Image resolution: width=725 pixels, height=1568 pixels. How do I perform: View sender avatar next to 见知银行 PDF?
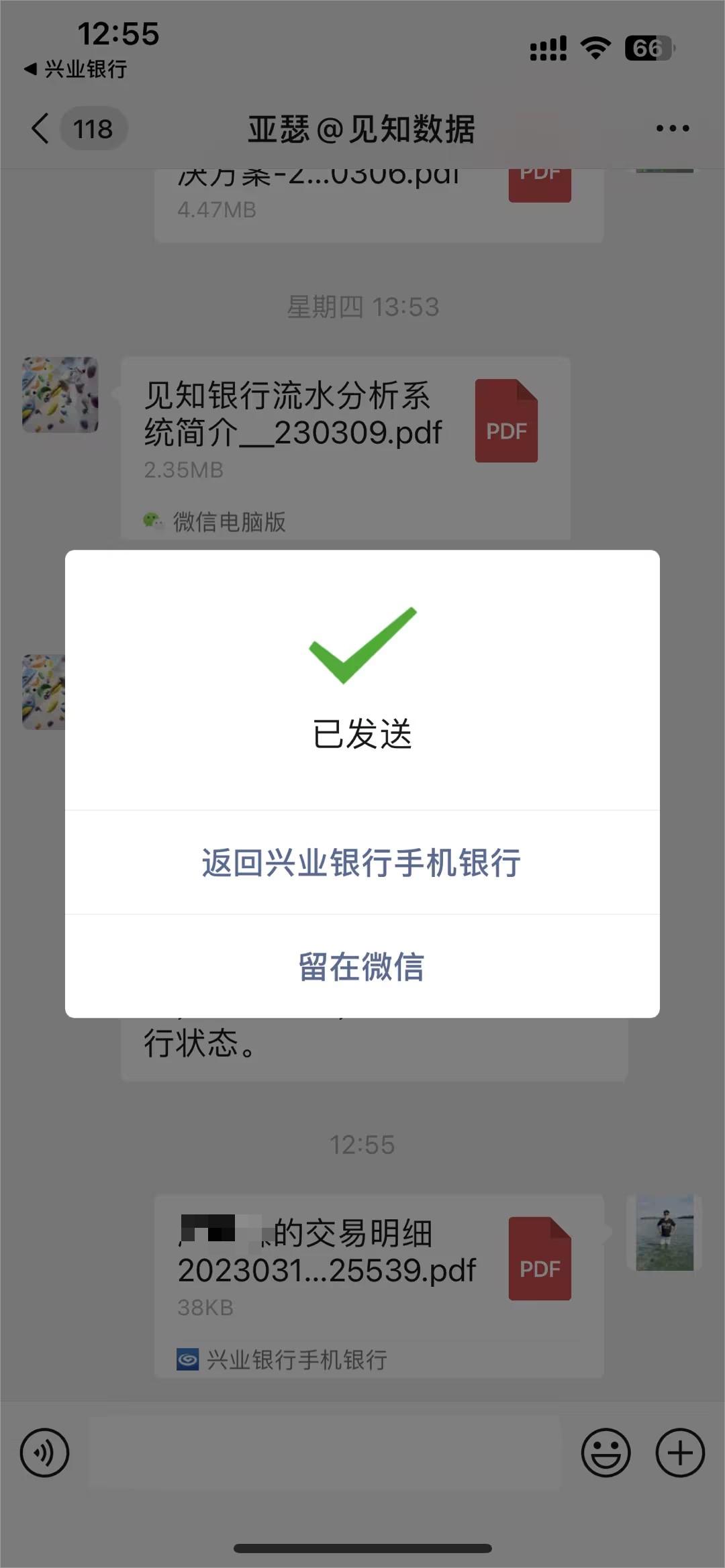pos(60,395)
